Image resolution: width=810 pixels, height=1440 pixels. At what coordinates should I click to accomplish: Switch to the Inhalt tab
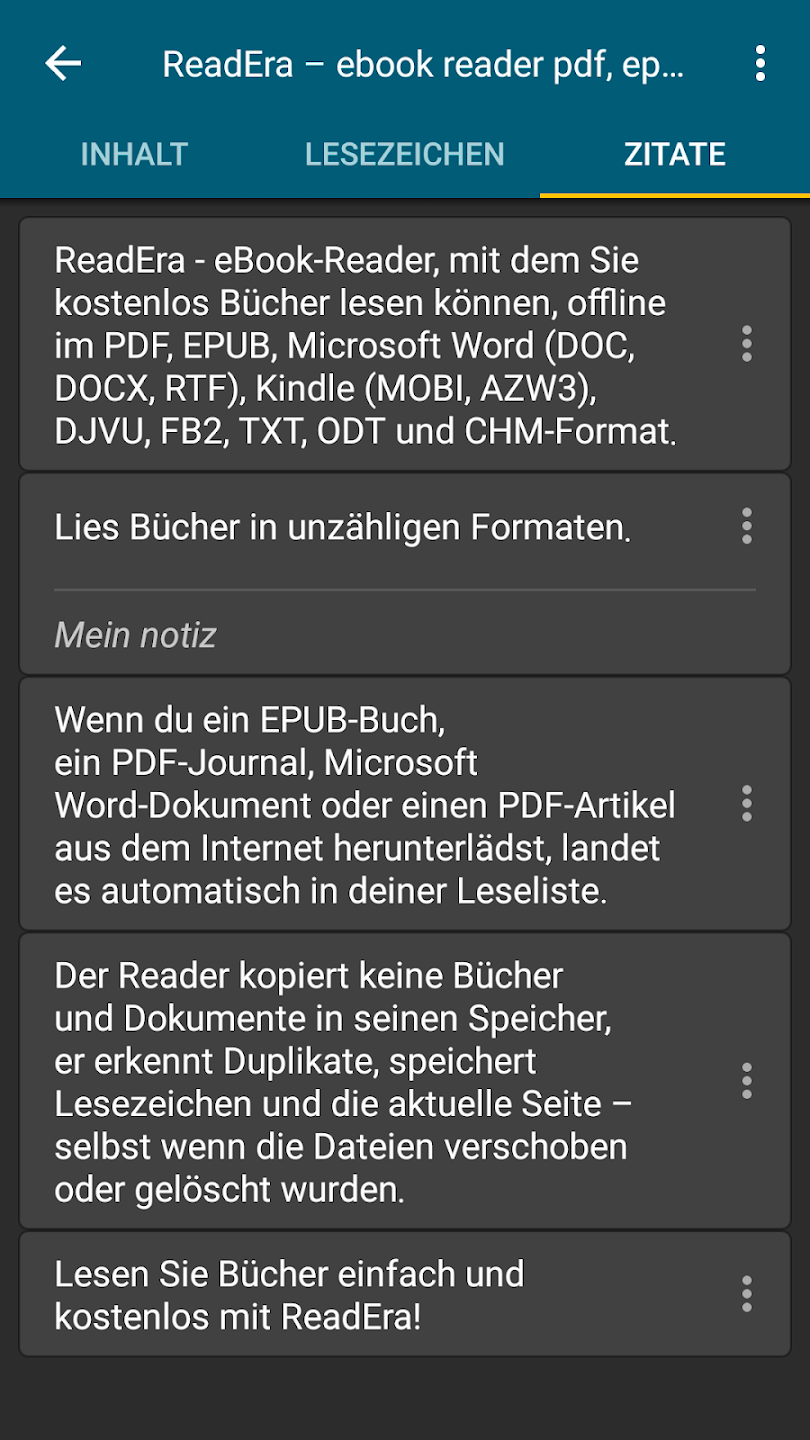coord(134,154)
